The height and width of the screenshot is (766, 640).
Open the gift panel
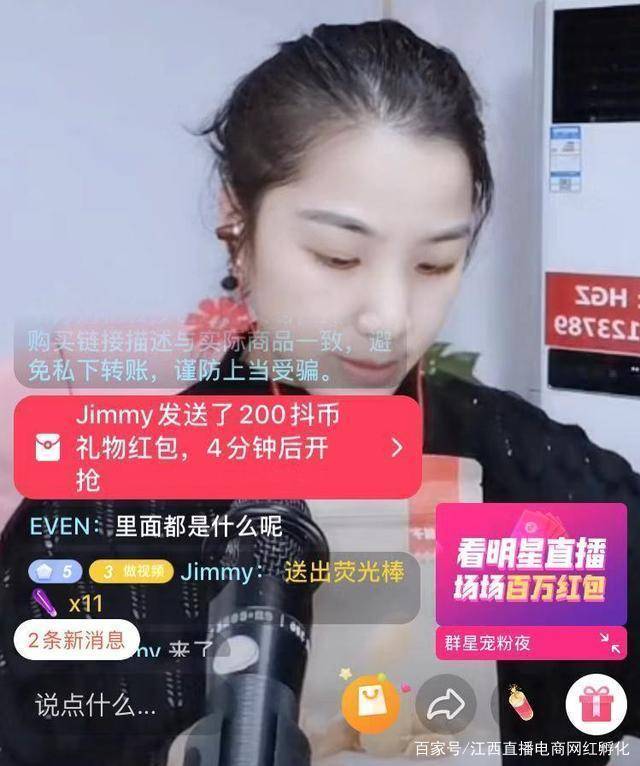pyautogui.click(x=595, y=705)
